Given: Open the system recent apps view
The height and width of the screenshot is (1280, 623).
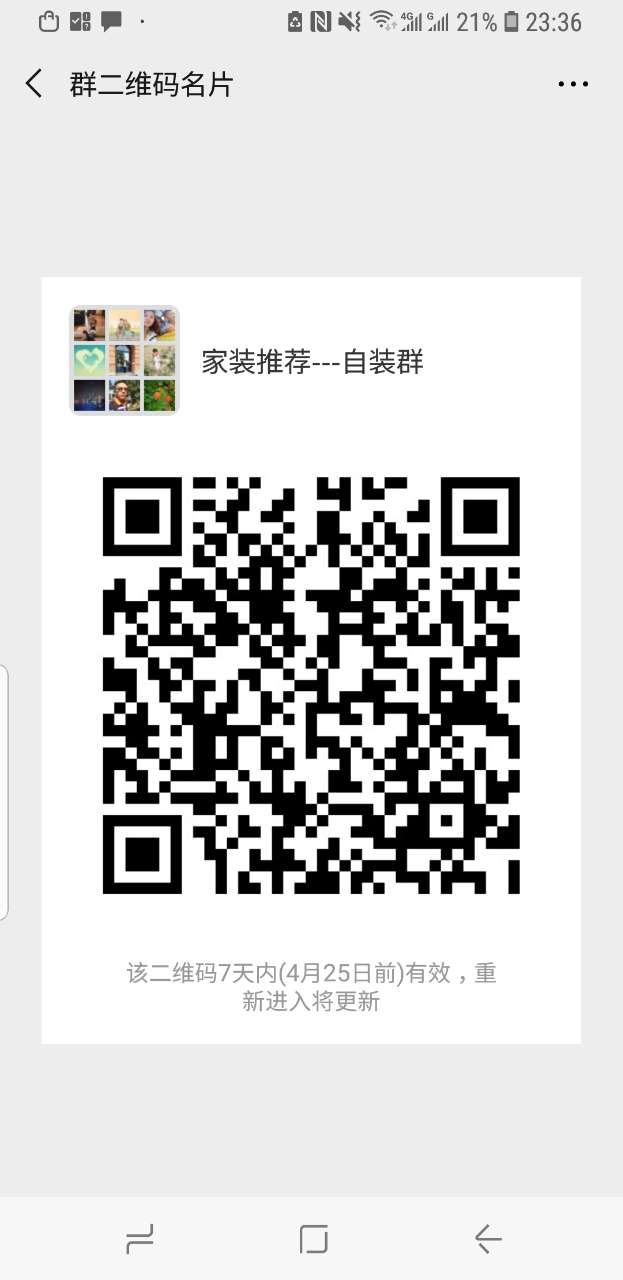Looking at the screenshot, I should (x=139, y=1240).
